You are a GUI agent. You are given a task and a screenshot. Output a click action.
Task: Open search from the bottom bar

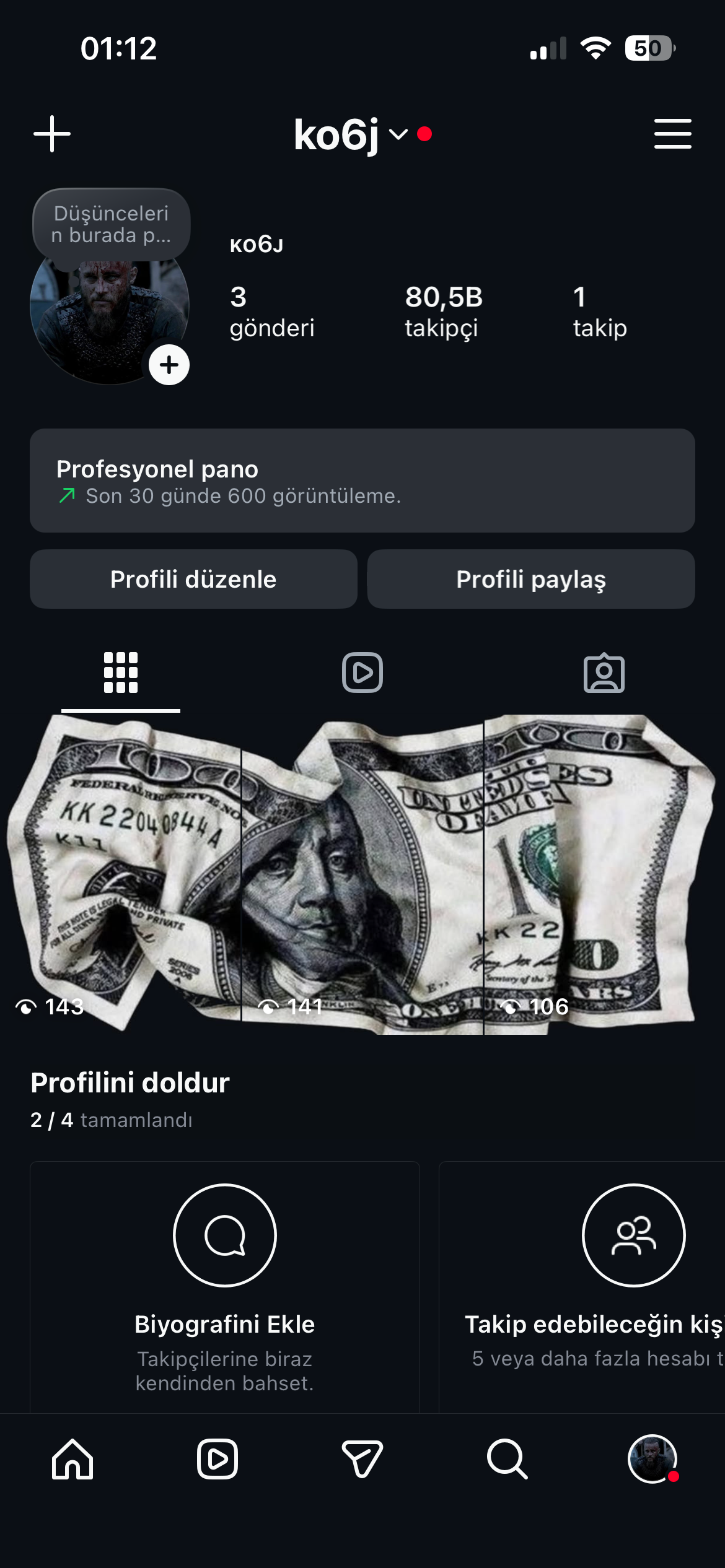pyautogui.click(x=507, y=1459)
